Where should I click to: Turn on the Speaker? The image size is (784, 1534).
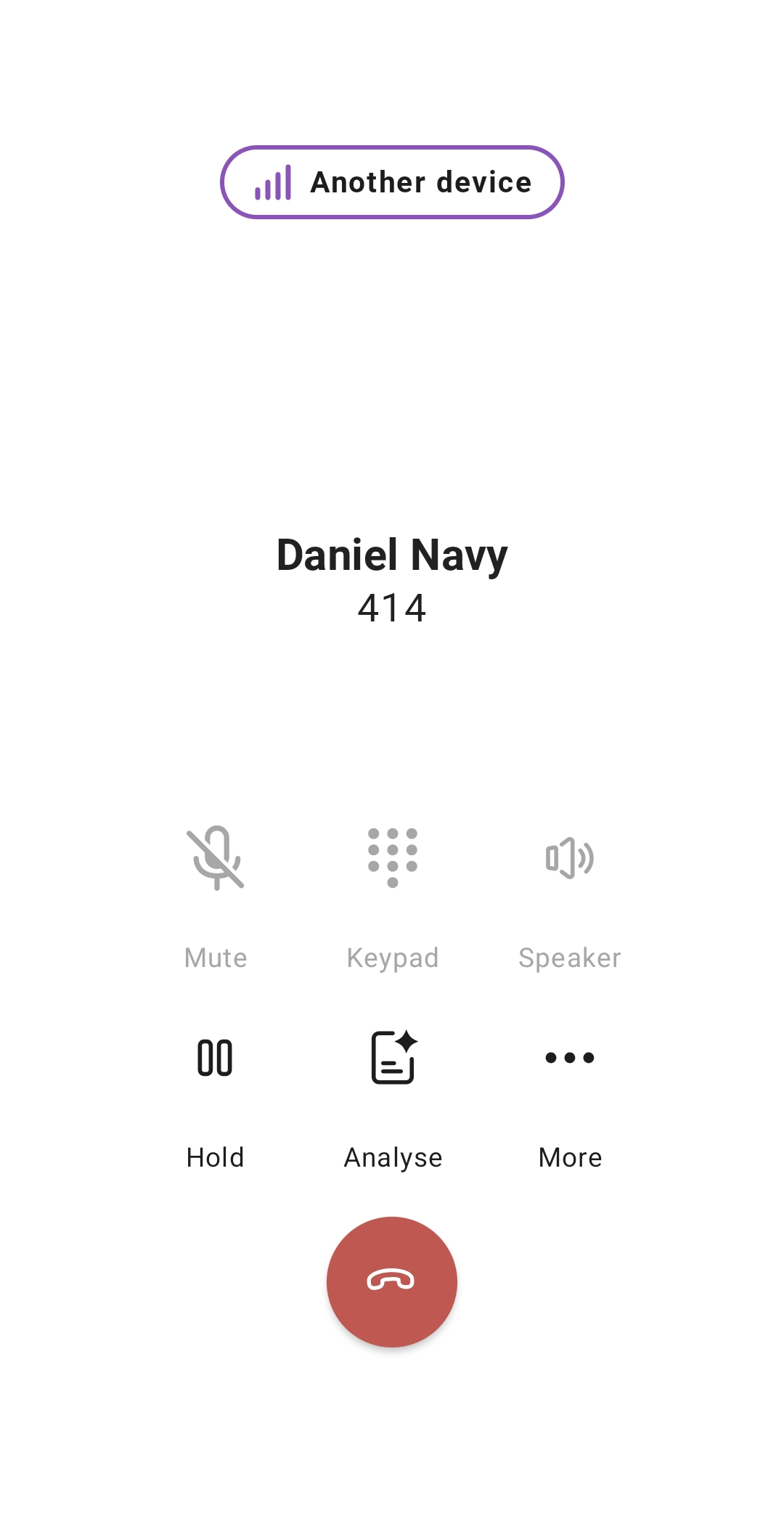pos(570,859)
